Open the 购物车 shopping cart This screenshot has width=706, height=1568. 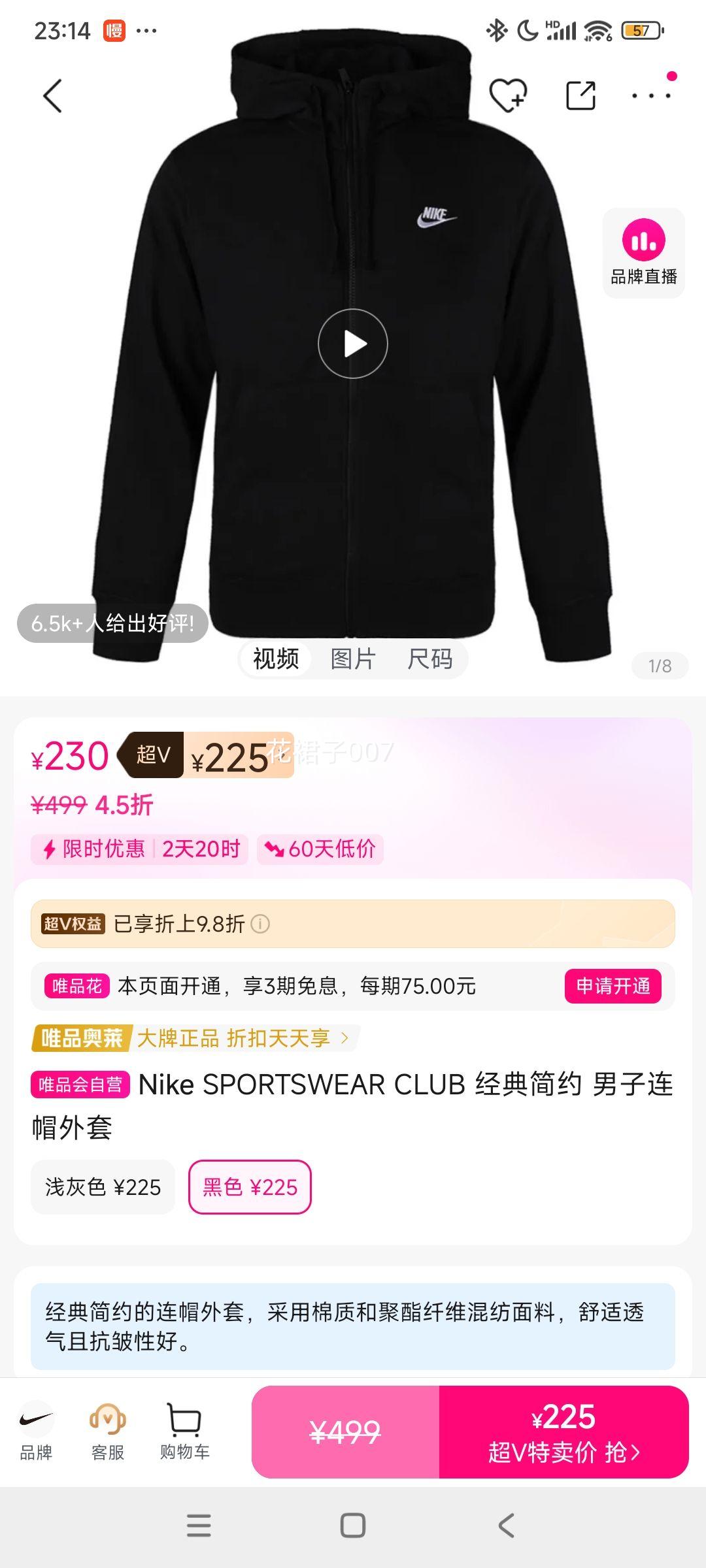(185, 1431)
